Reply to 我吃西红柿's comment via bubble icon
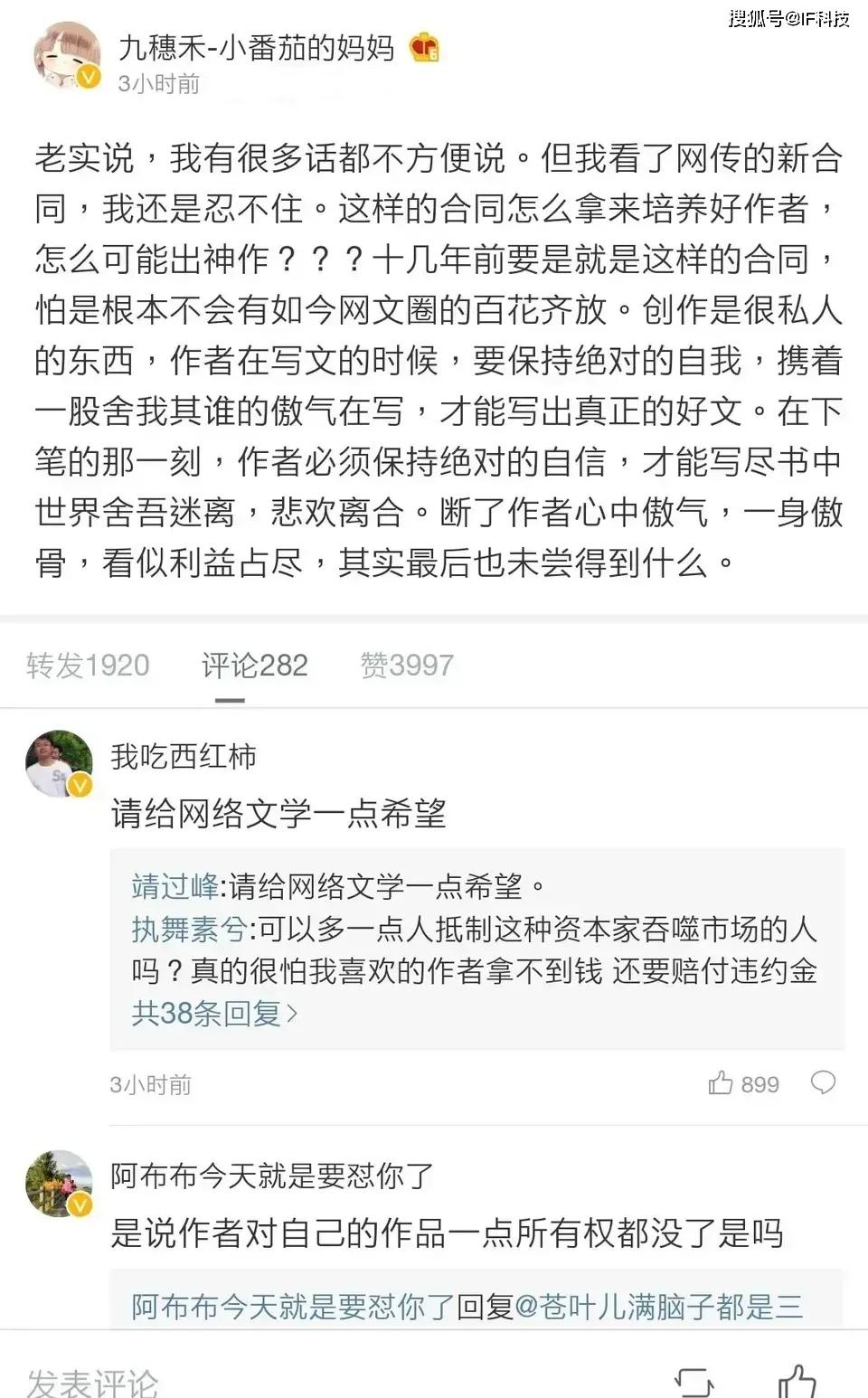 click(x=823, y=1082)
